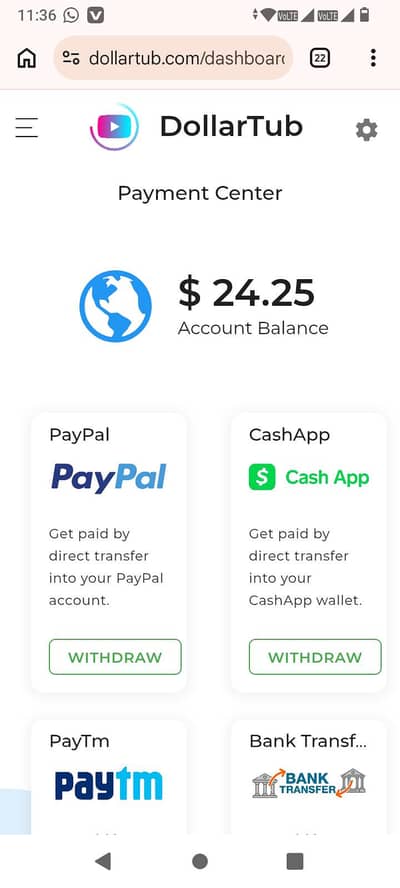Screen dimensions: 400x888
Task: Tap WITHDRAW under PayPal
Action: (x=115, y=657)
